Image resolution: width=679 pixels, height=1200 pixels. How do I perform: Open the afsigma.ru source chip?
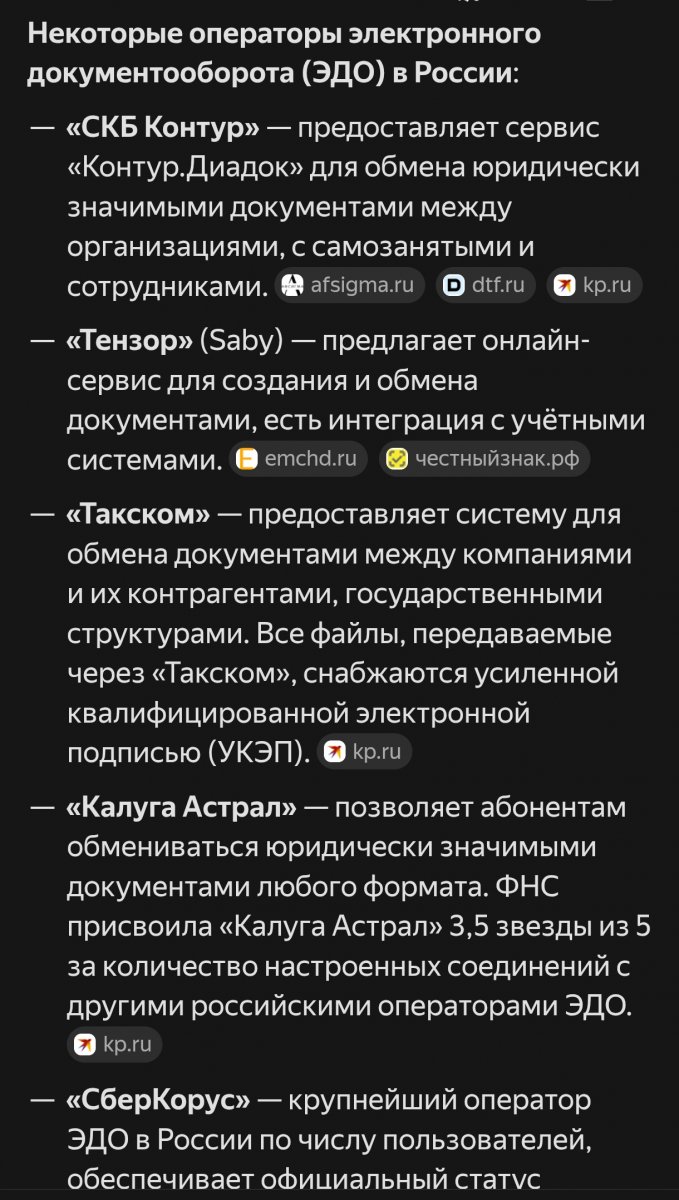350,285
